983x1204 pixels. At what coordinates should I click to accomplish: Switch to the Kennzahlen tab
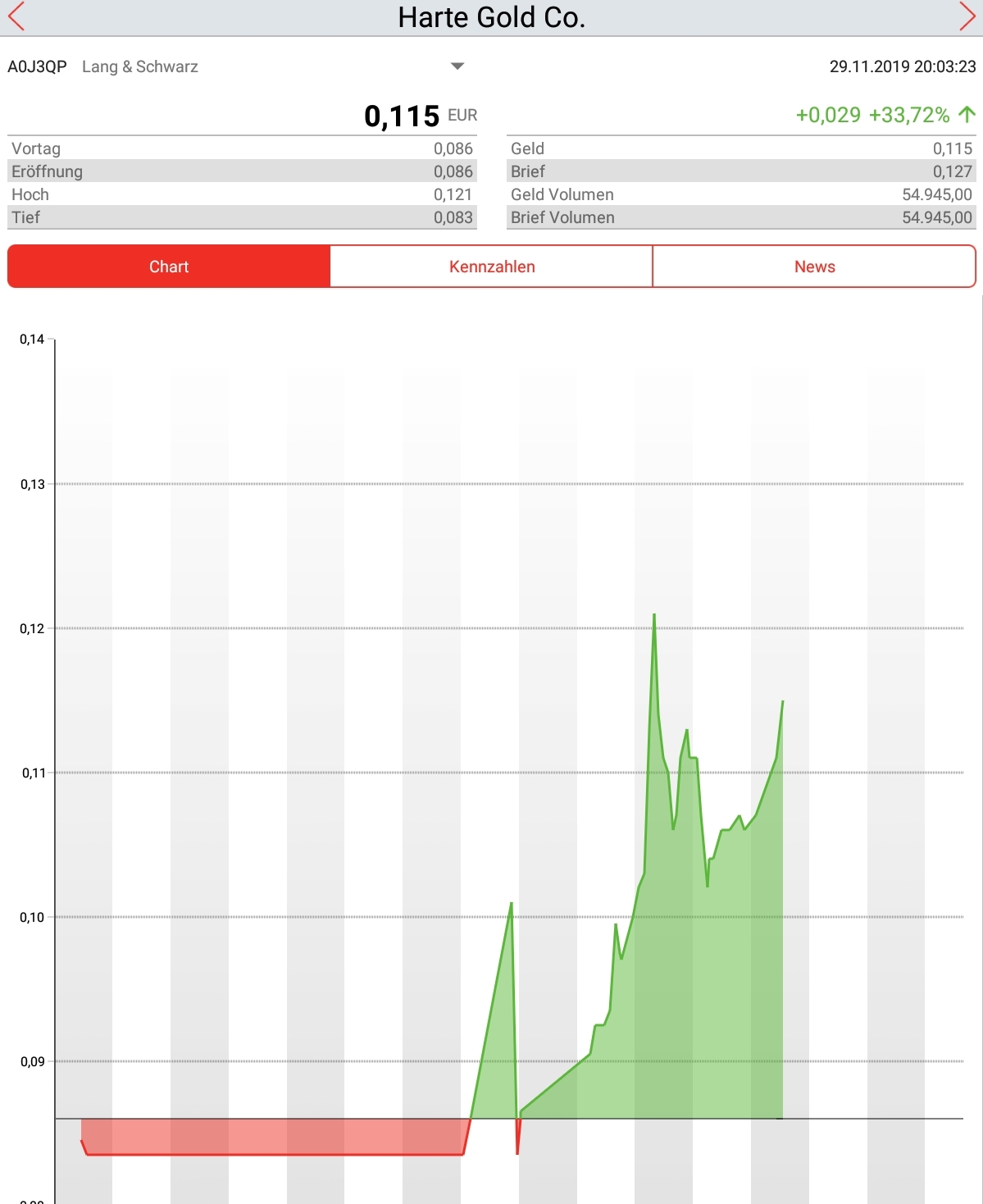tap(492, 267)
